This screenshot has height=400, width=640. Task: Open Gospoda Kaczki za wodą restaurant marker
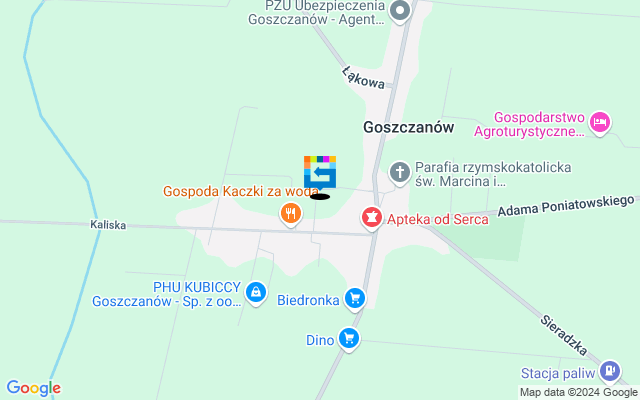(291, 212)
